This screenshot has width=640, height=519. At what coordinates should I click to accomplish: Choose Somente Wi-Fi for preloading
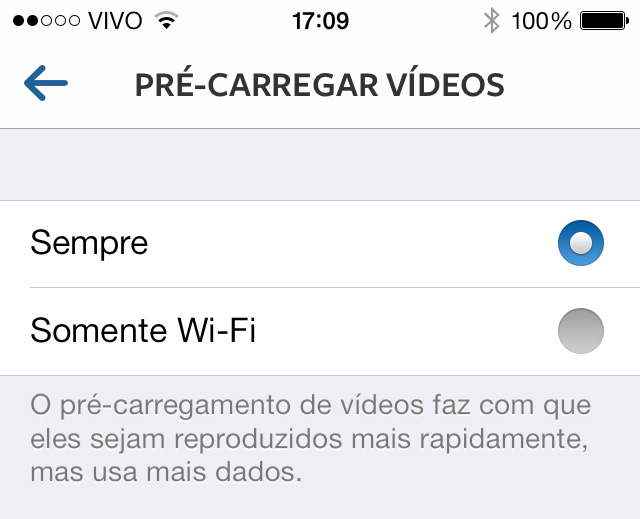(580, 331)
